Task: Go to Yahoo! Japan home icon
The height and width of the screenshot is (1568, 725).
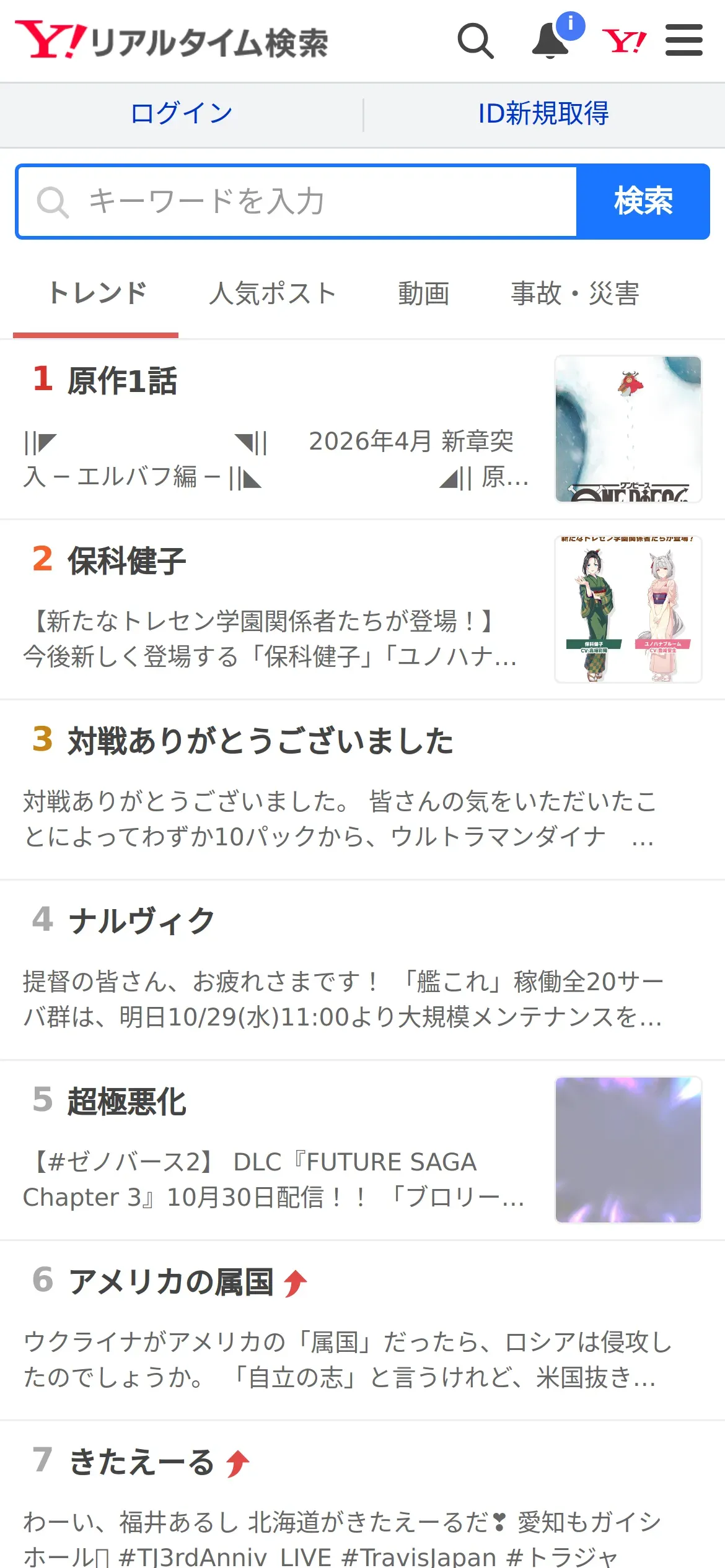Action: [624, 41]
